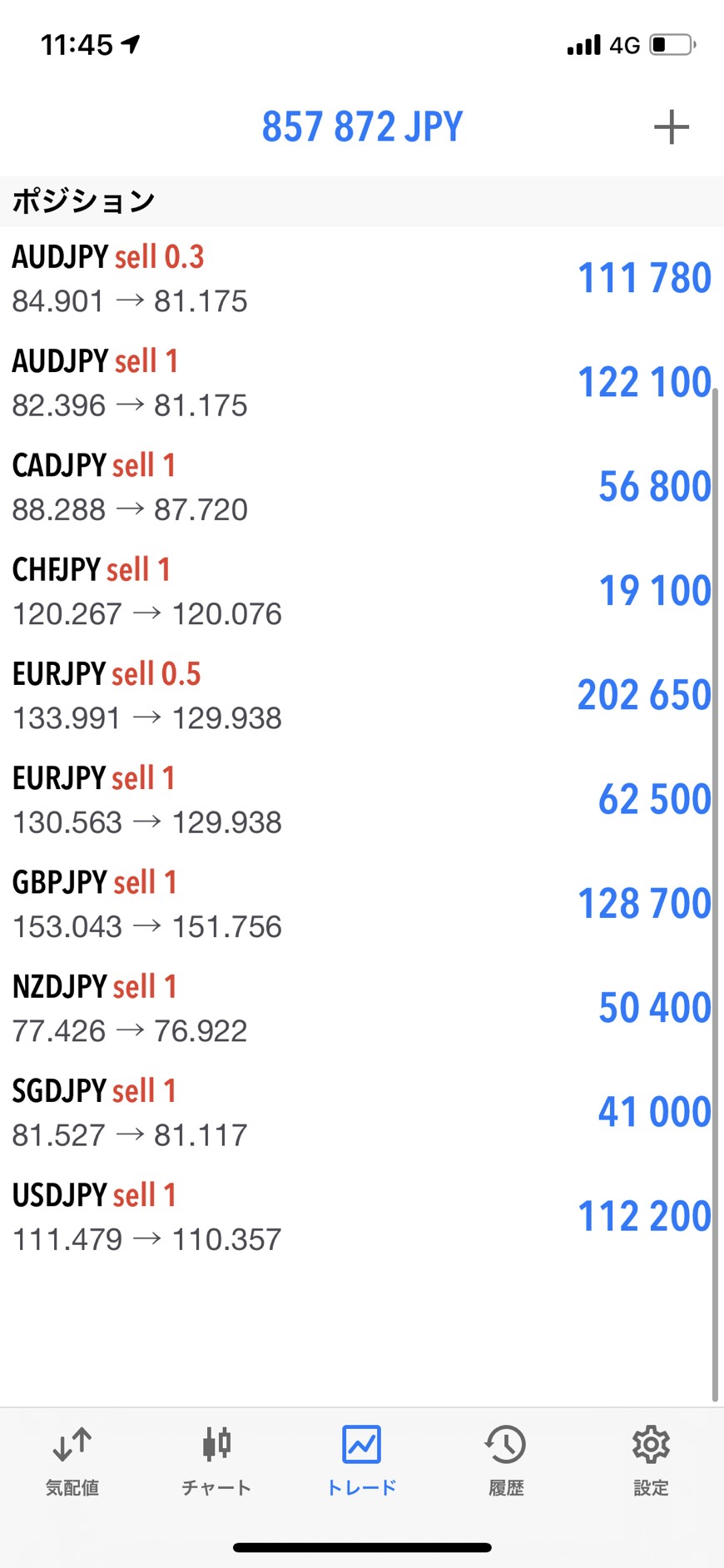Image resolution: width=724 pixels, height=1568 pixels.
Task: Open the EURJPY sell 0.5 position
Action: [362, 695]
